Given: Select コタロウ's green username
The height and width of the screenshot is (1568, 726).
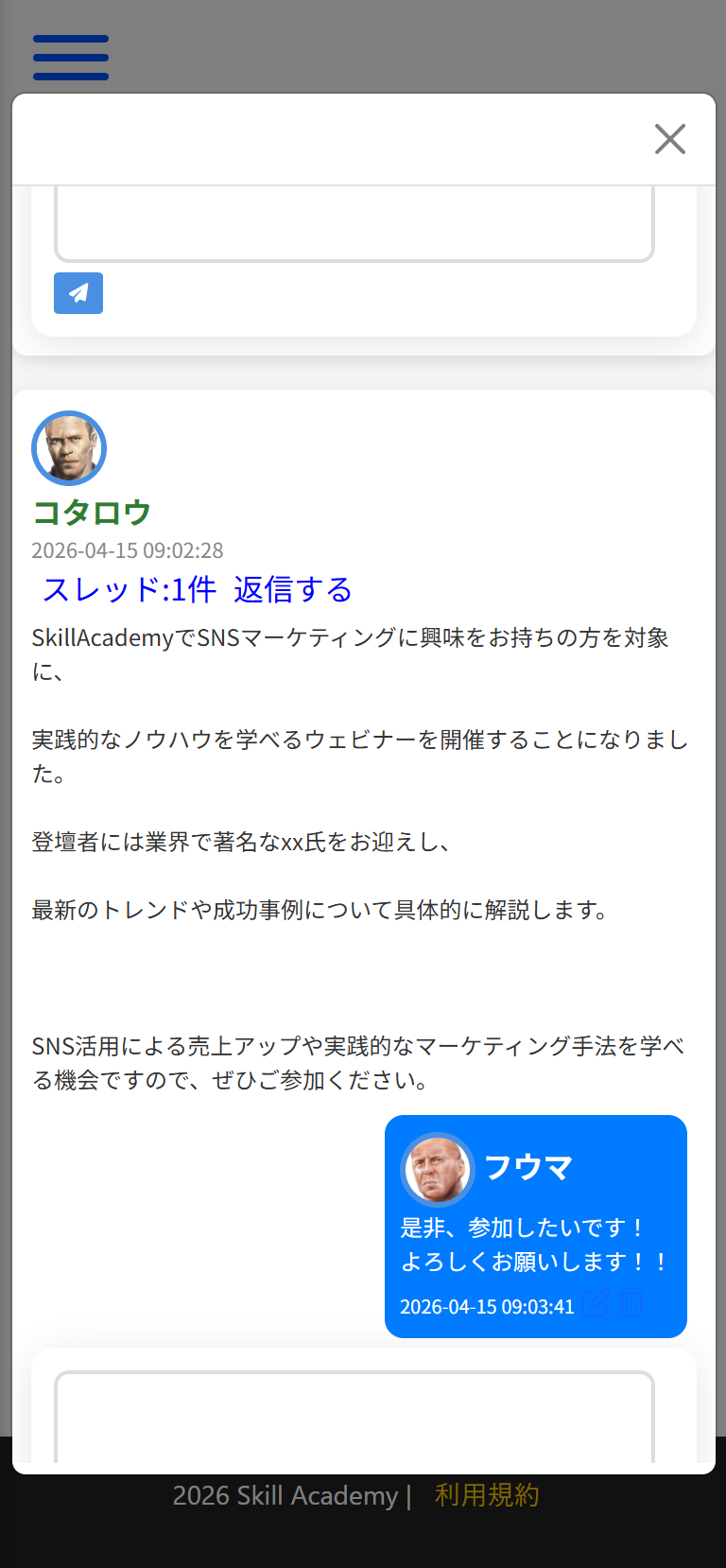Looking at the screenshot, I should pyautogui.click(x=91, y=512).
